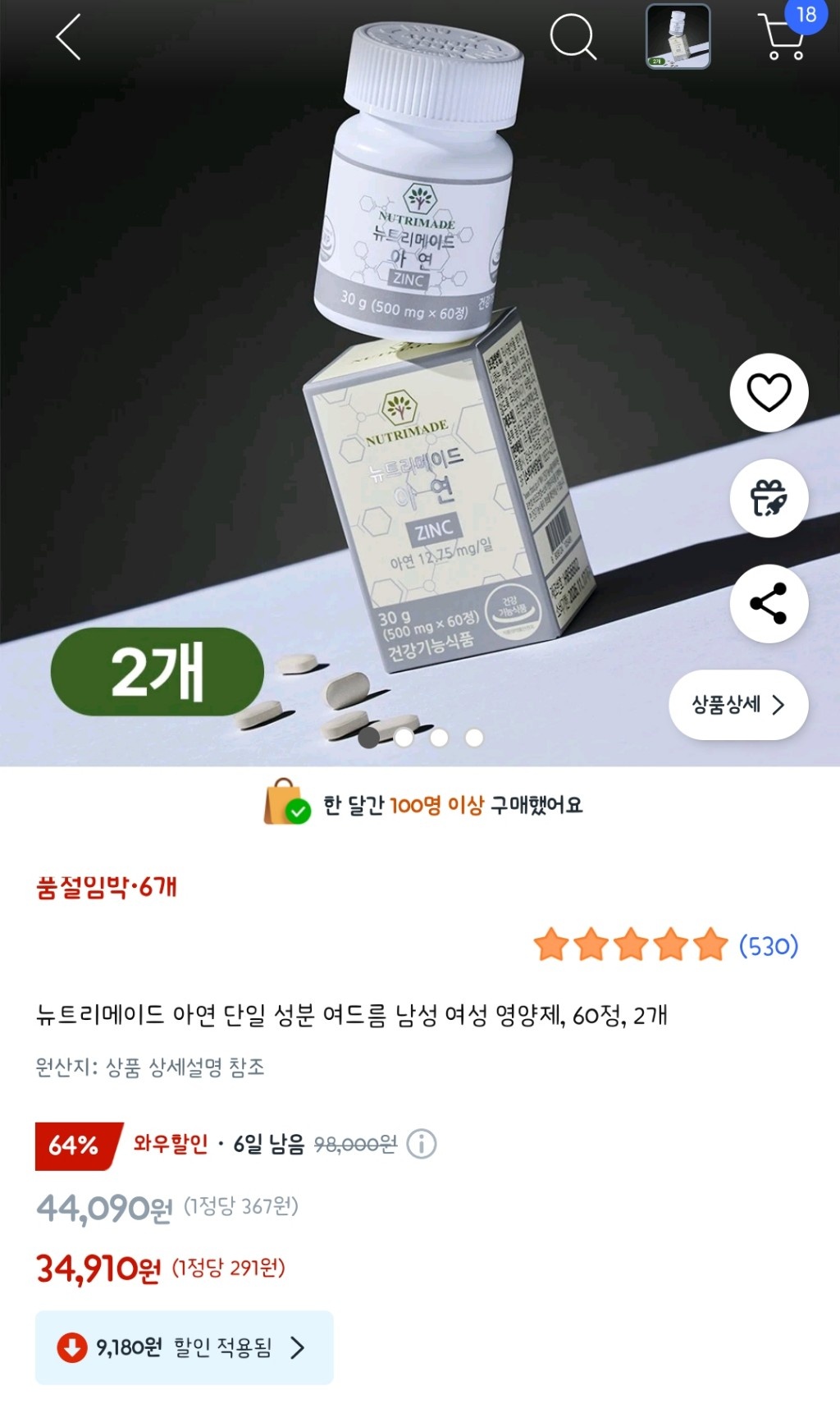
Task: Open the search icon
Action: point(572,37)
